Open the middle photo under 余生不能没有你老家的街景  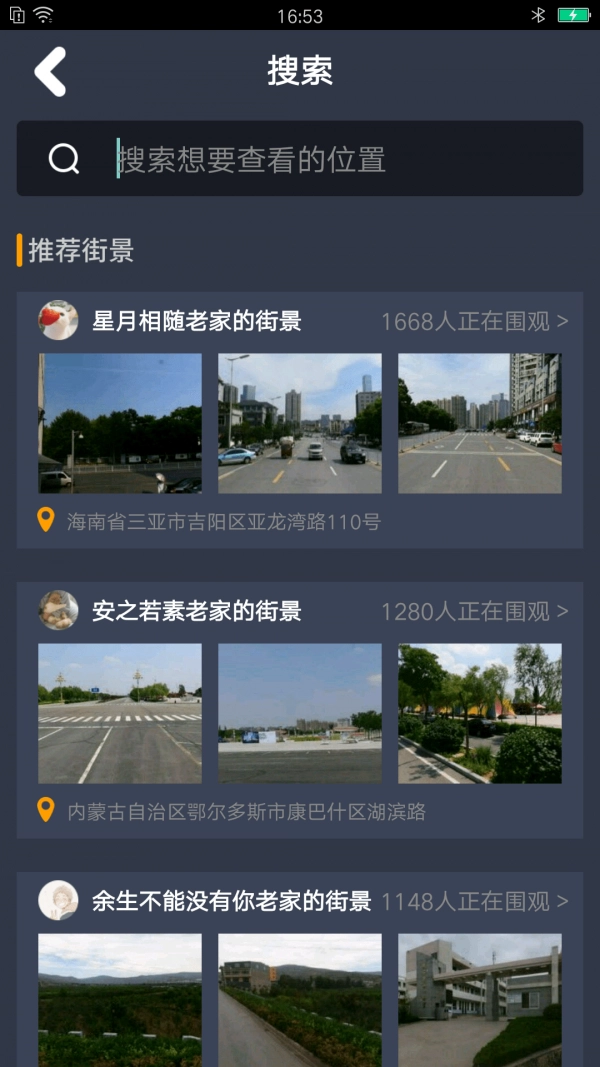tap(300, 1000)
